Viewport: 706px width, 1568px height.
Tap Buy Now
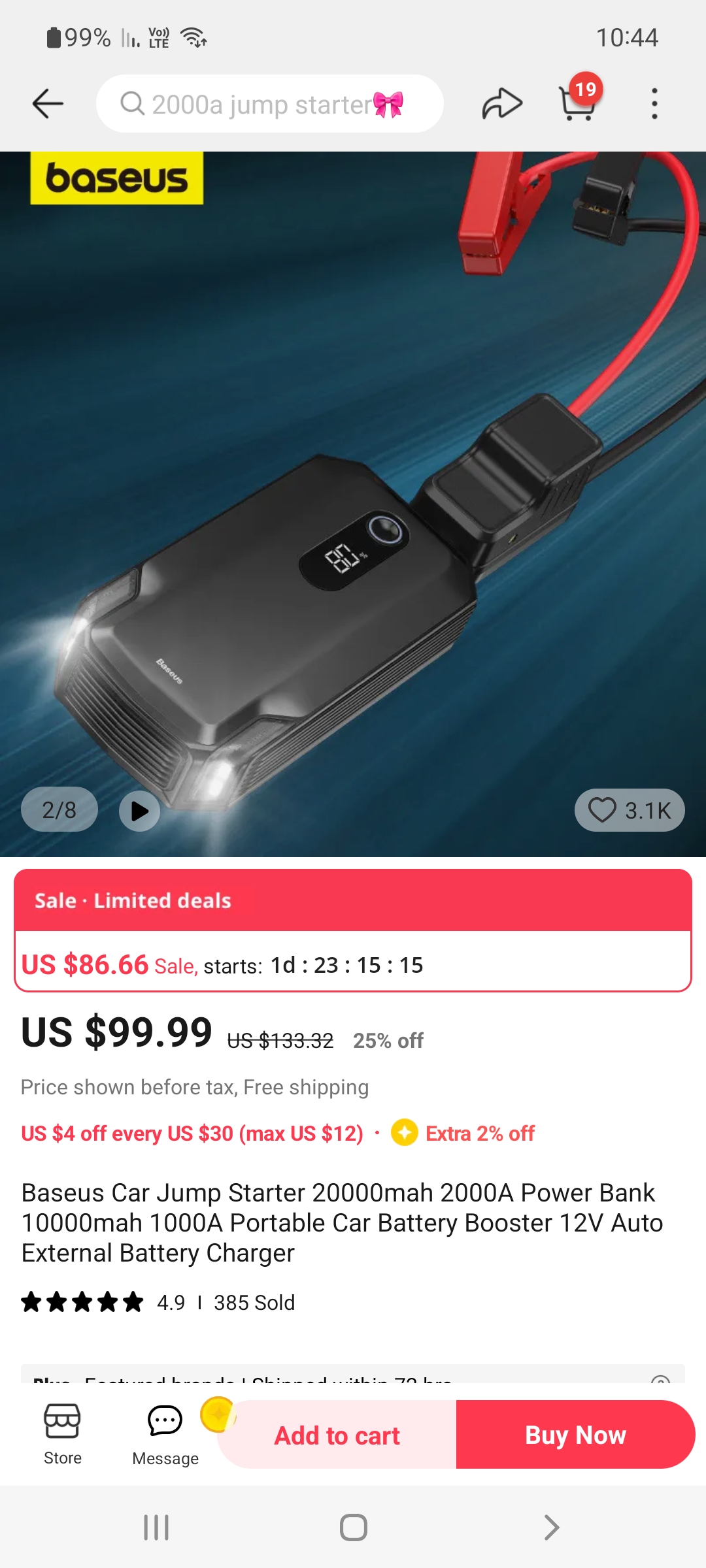click(575, 1435)
